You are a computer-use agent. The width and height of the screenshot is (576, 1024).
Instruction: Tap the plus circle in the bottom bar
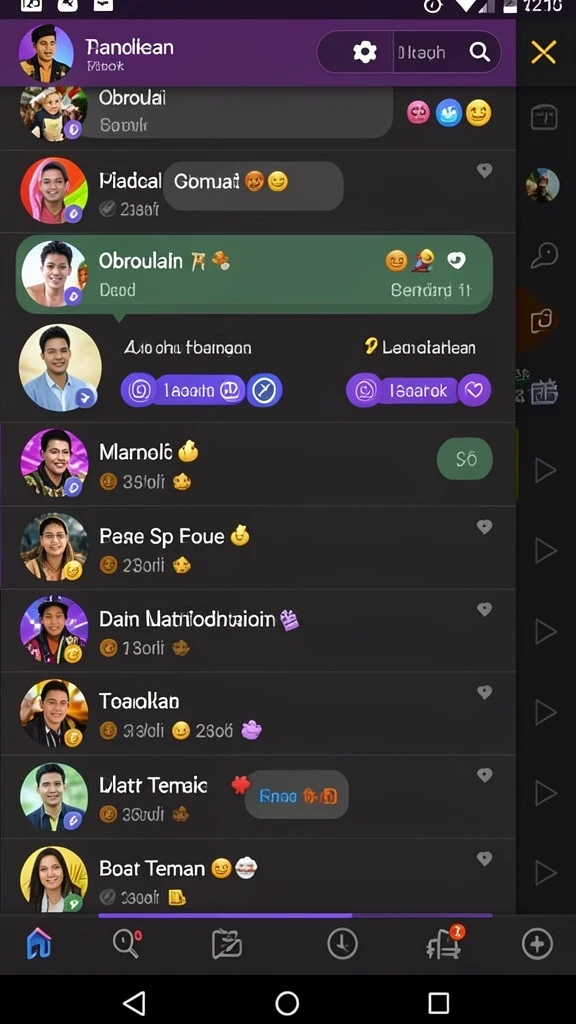(x=537, y=944)
